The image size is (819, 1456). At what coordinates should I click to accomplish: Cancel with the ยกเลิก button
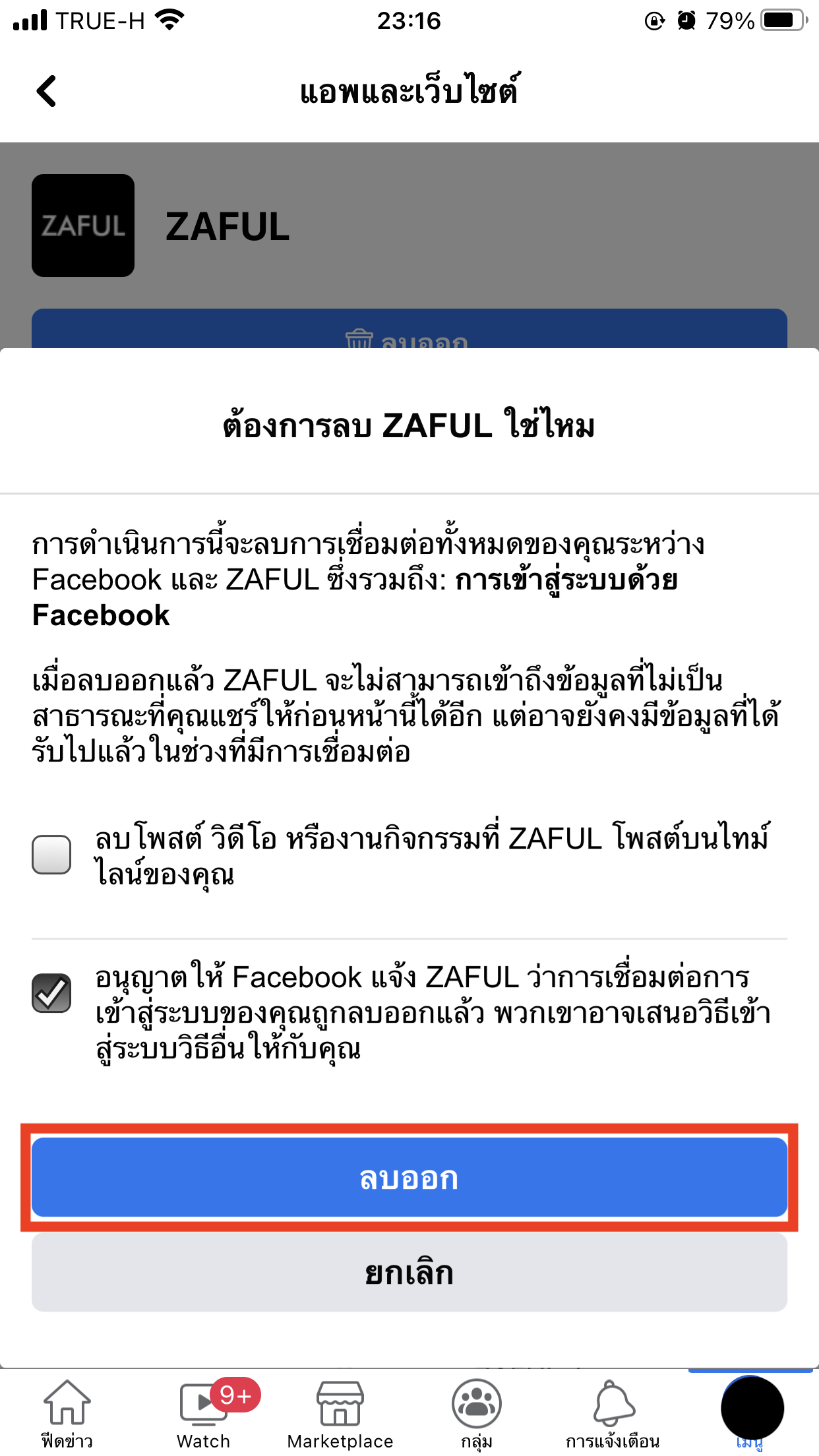pyautogui.click(x=409, y=1272)
